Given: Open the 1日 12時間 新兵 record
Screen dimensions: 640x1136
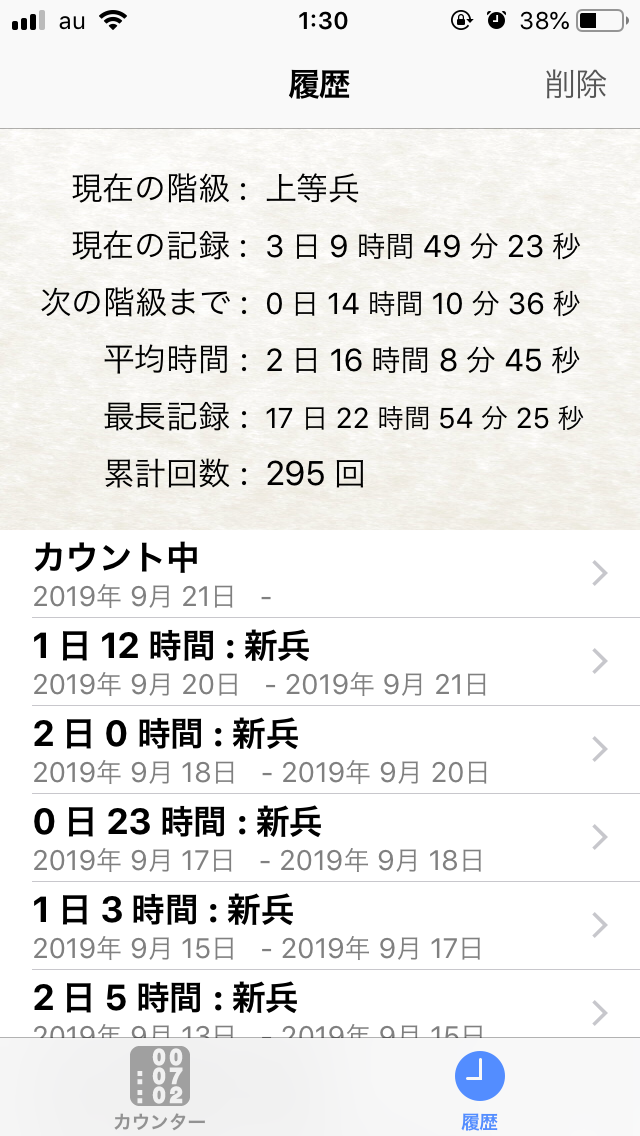Looking at the screenshot, I should [x=320, y=662].
